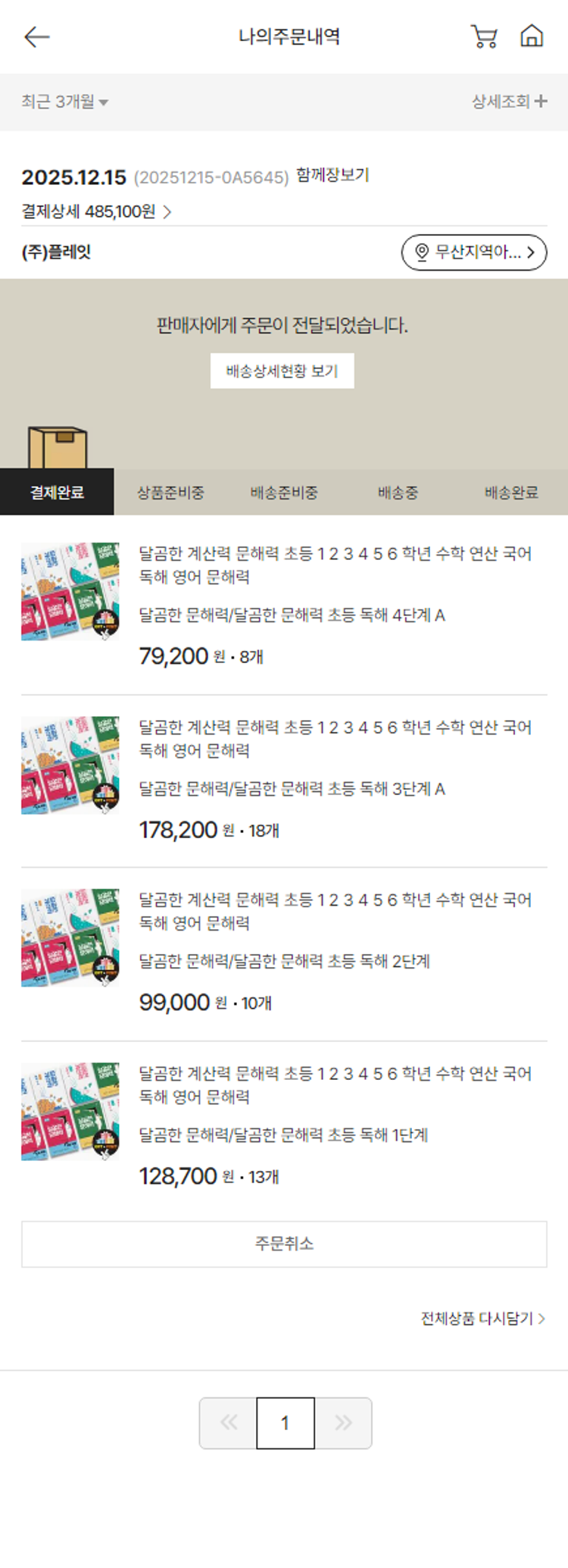This screenshot has height=1568, width=568.
Task: Go to the home screen icon
Action: 532,36
